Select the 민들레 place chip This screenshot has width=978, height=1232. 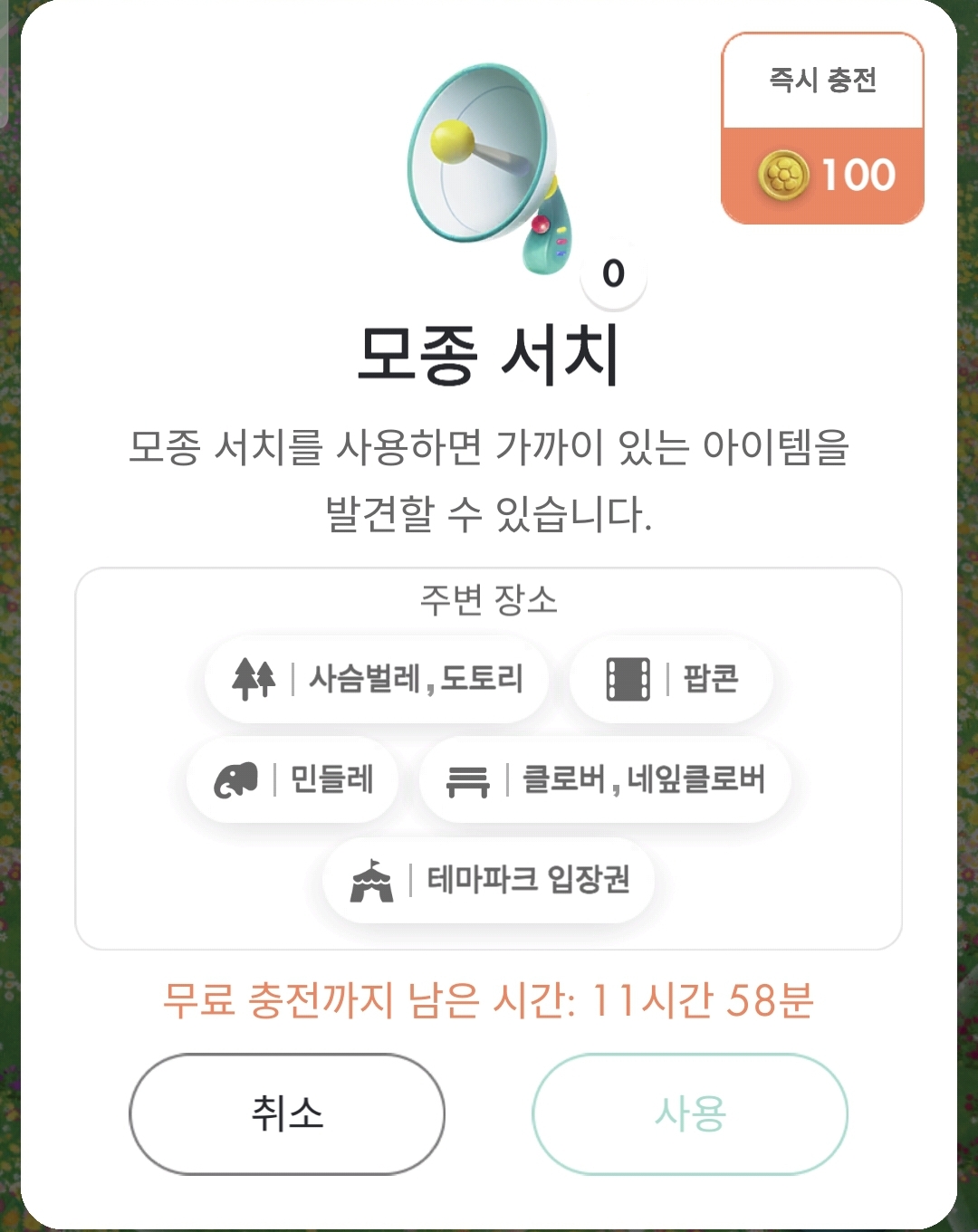[x=292, y=778]
